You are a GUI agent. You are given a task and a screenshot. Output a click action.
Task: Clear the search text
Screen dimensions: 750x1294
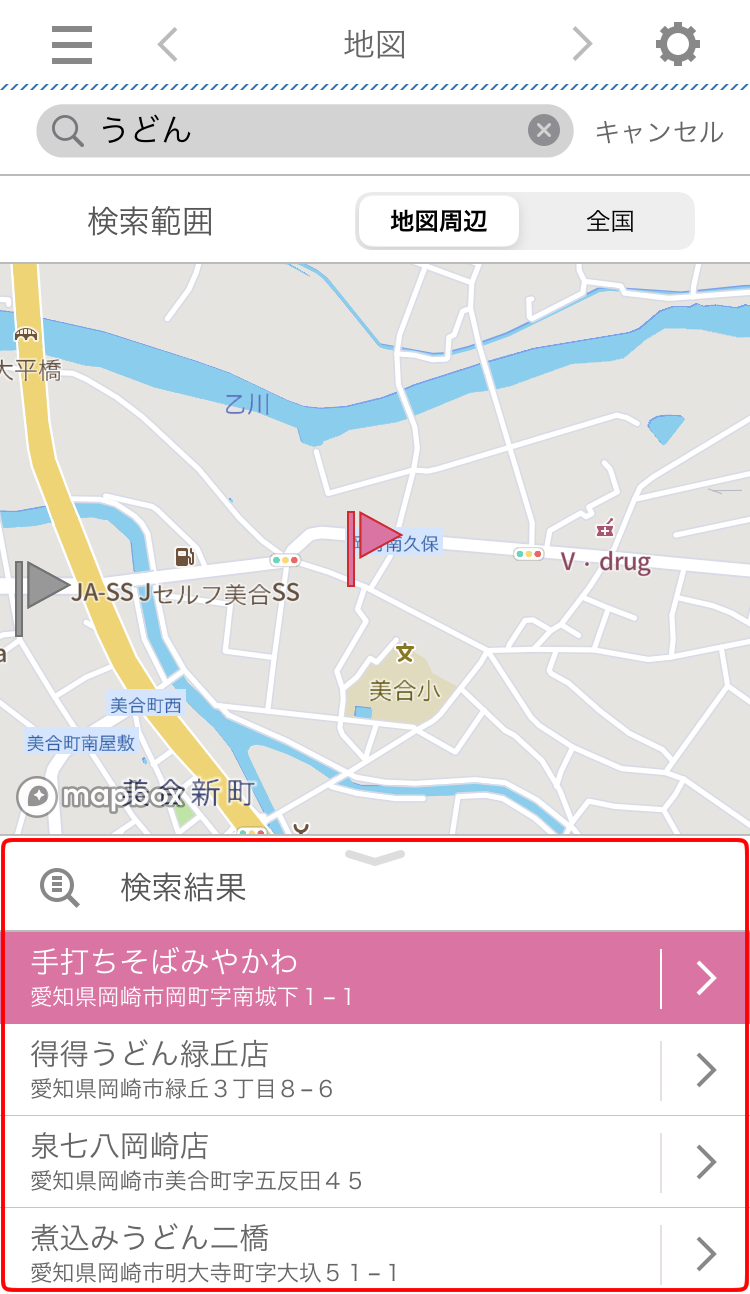pyautogui.click(x=543, y=131)
